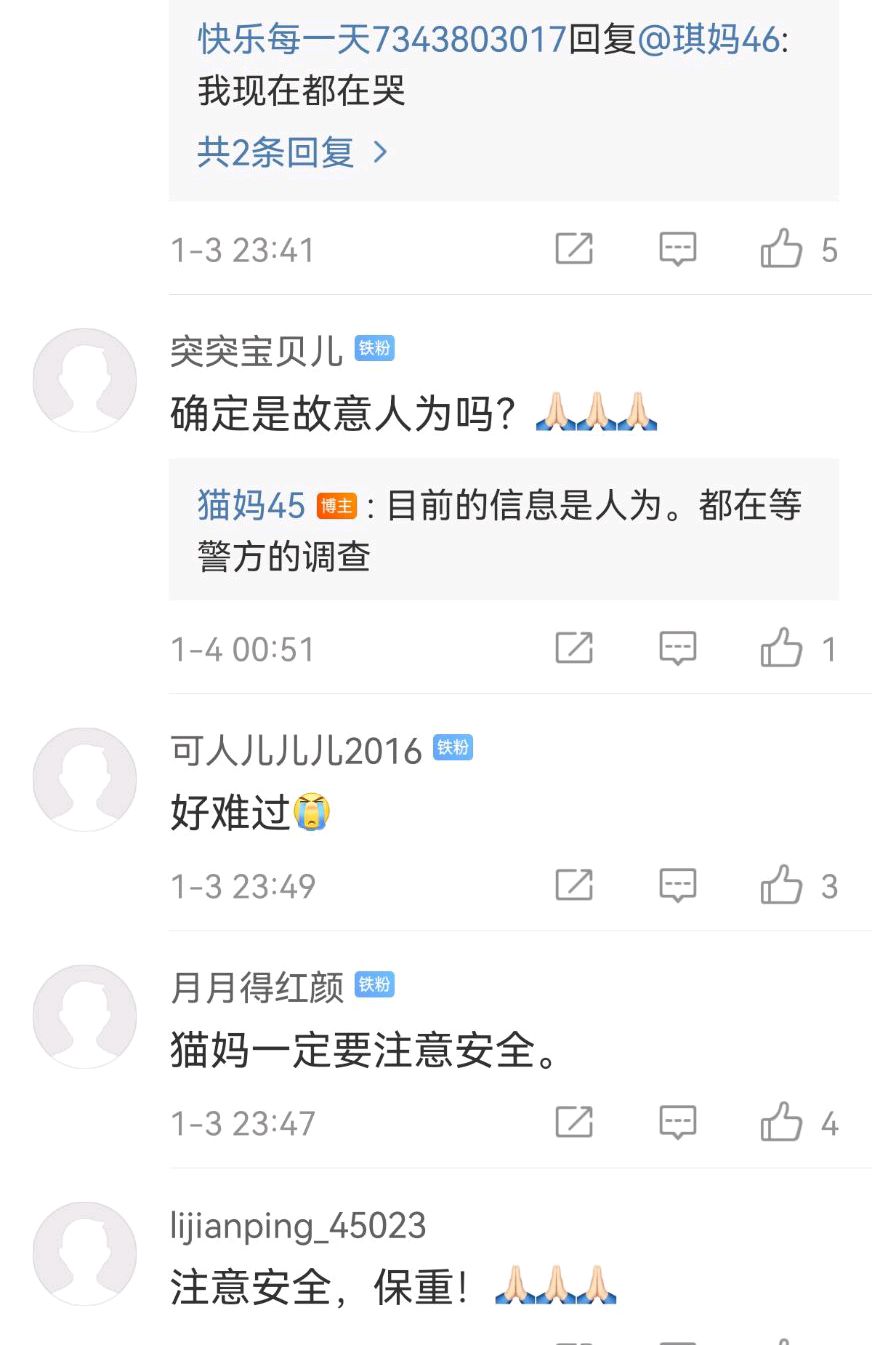Viewport: 872px width, 1345px height.
Task: Like 突突宝贝儿's comment
Action: (x=782, y=648)
